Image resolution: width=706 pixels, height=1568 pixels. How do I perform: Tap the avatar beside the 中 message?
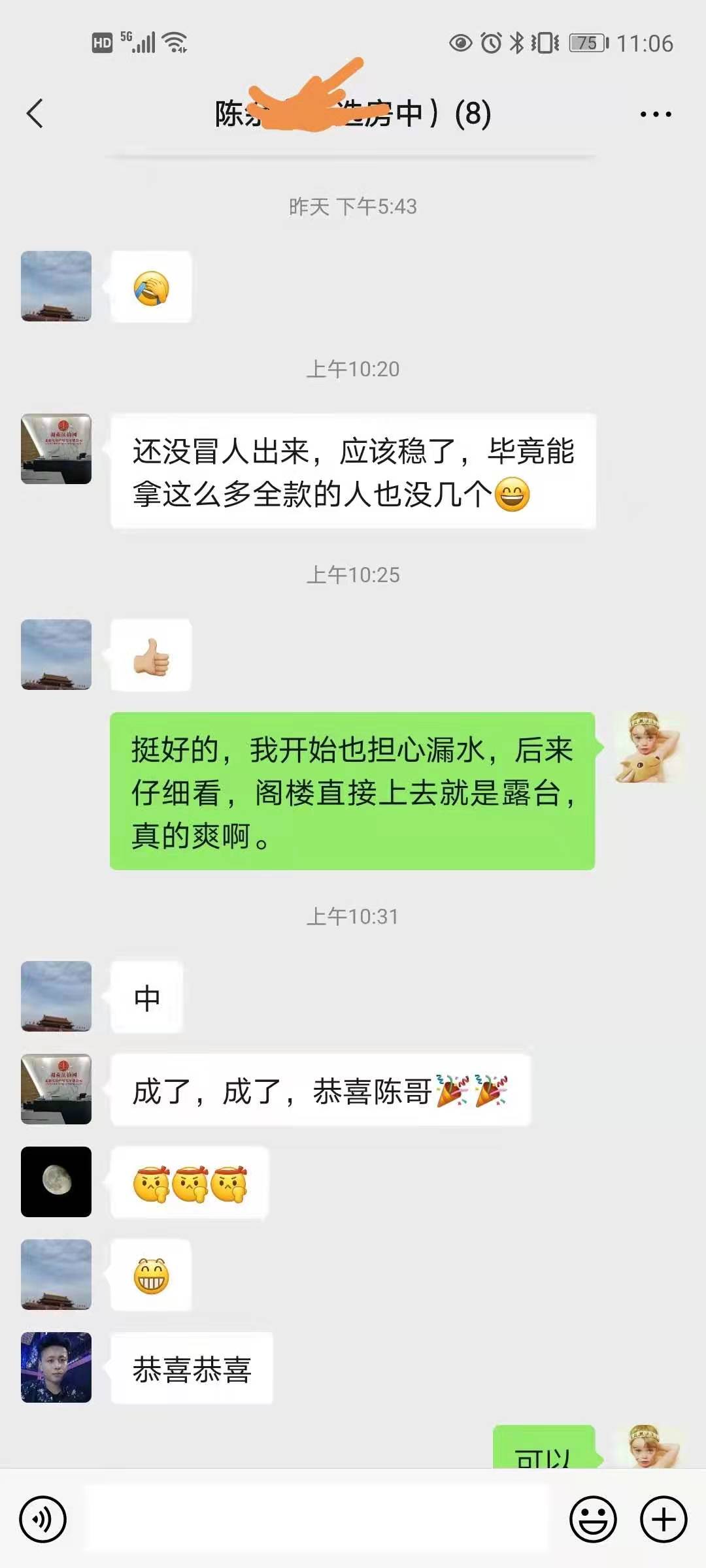pyautogui.click(x=56, y=996)
